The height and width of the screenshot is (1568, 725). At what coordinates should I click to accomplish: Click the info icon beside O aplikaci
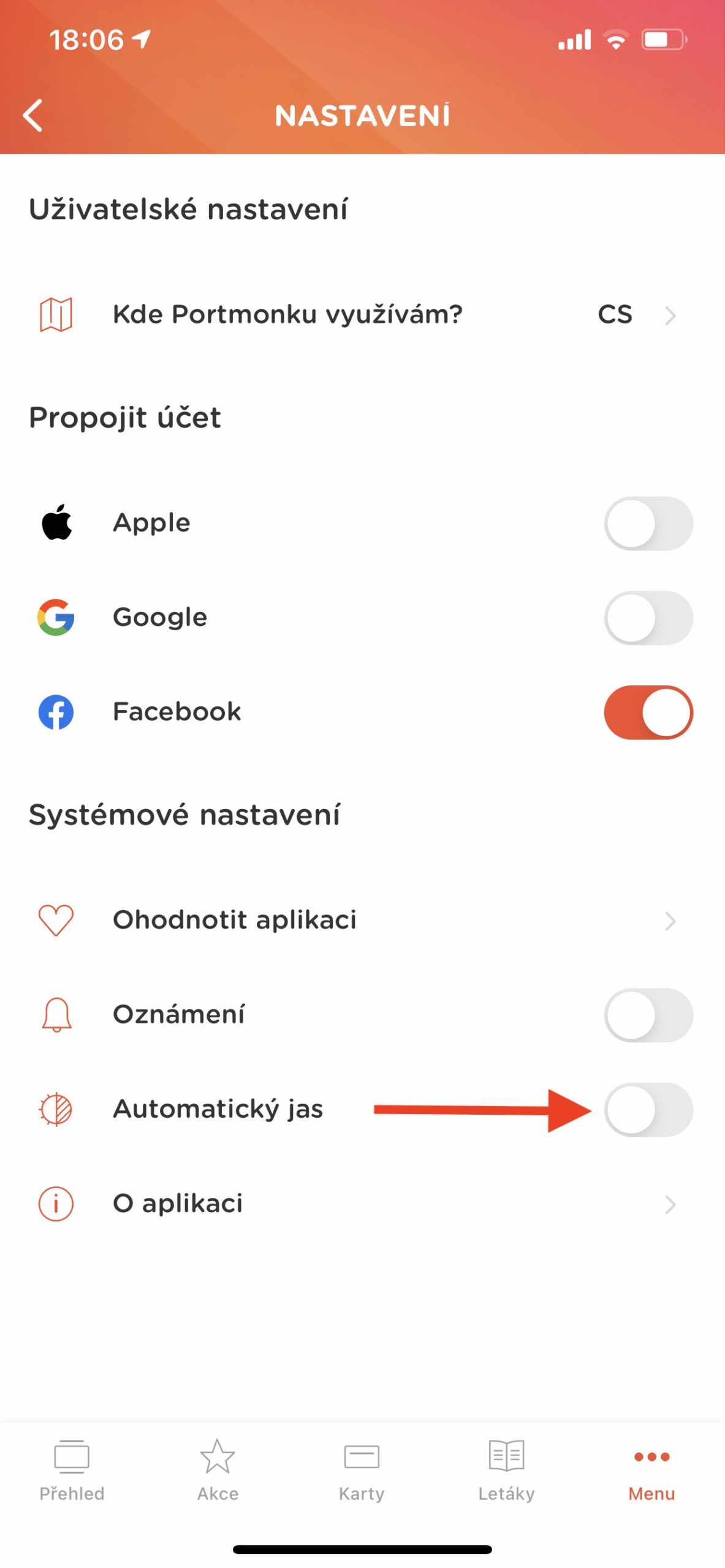(x=55, y=1202)
